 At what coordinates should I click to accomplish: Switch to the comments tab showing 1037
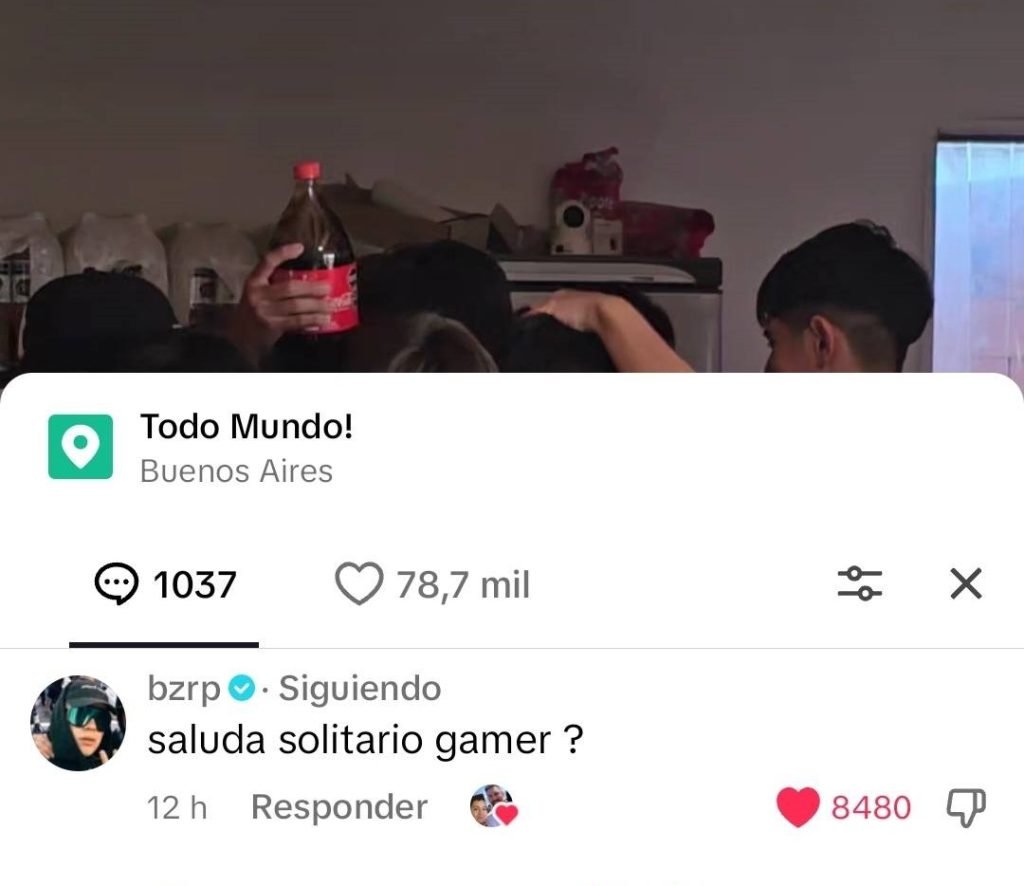(x=165, y=585)
